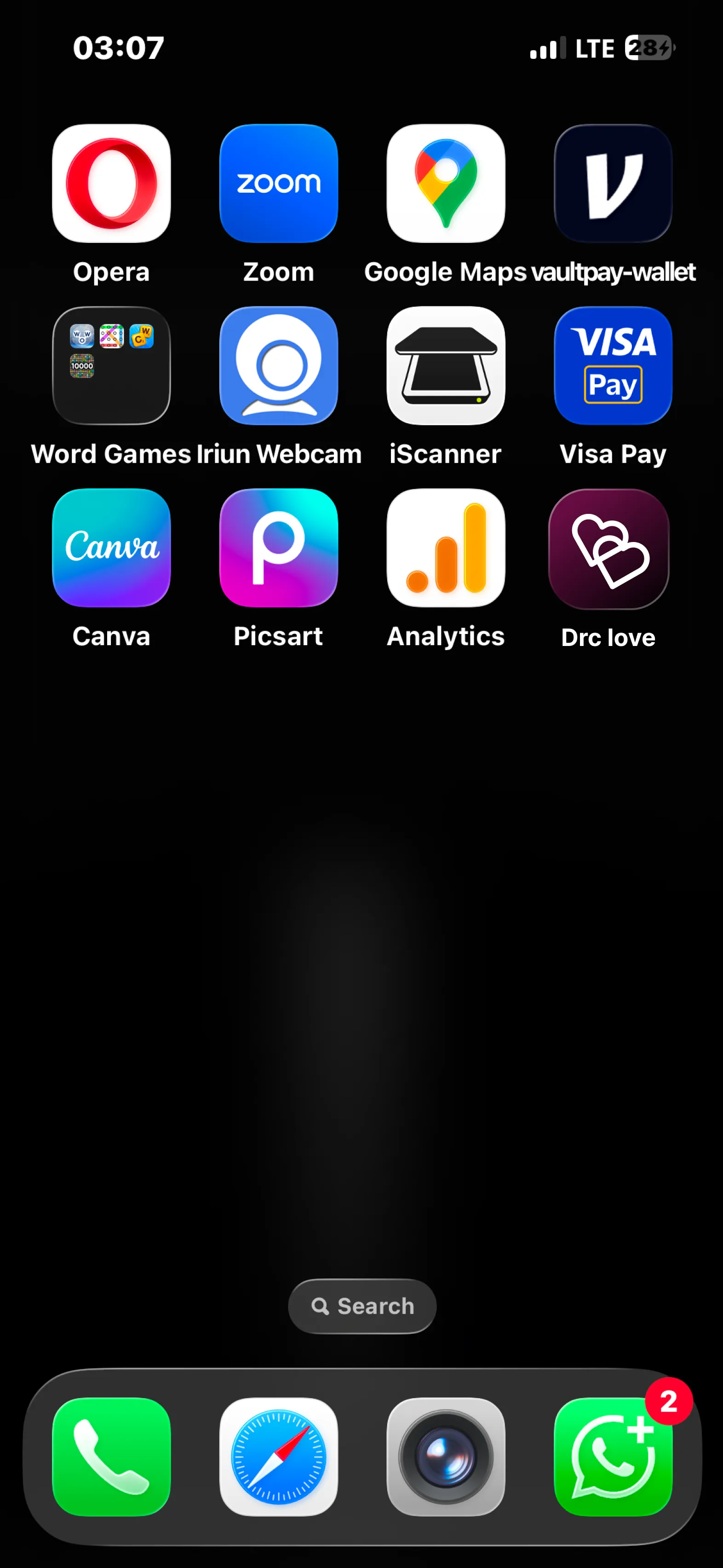Open the vaultpay-wallet app
Image resolution: width=723 pixels, height=1568 pixels.
pyautogui.click(x=613, y=183)
